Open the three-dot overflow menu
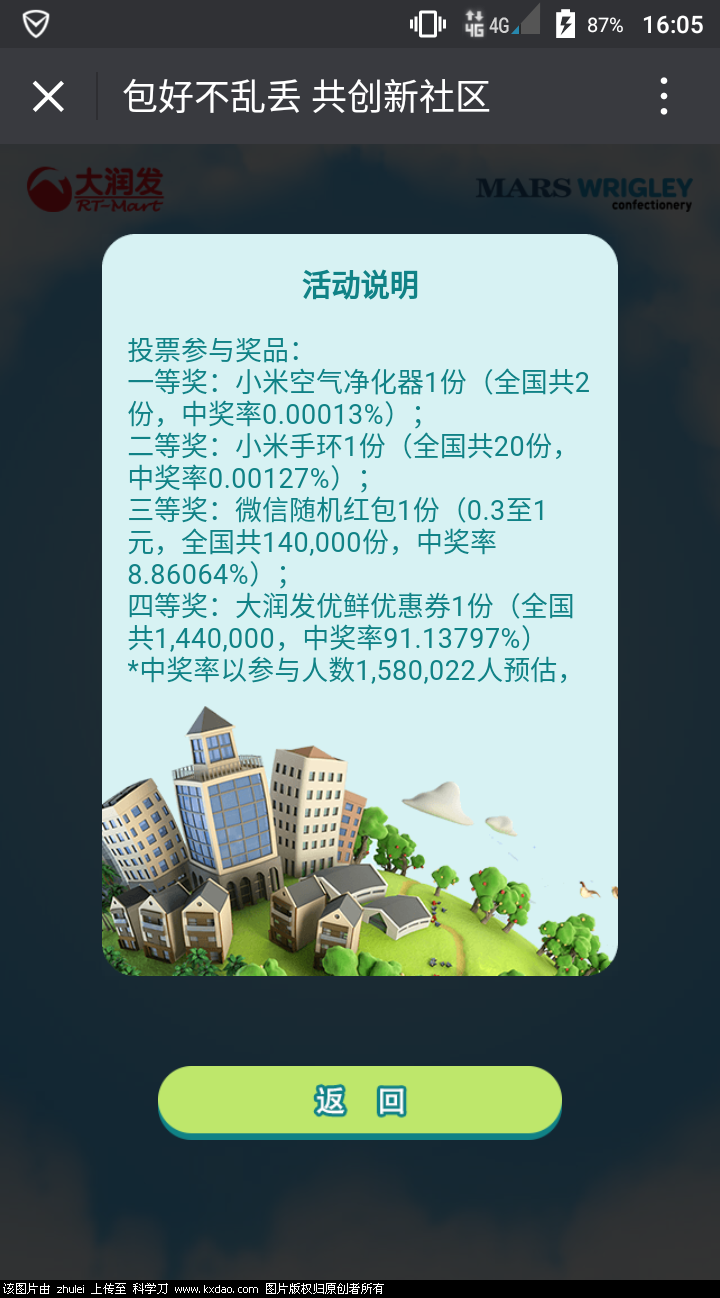 (664, 95)
